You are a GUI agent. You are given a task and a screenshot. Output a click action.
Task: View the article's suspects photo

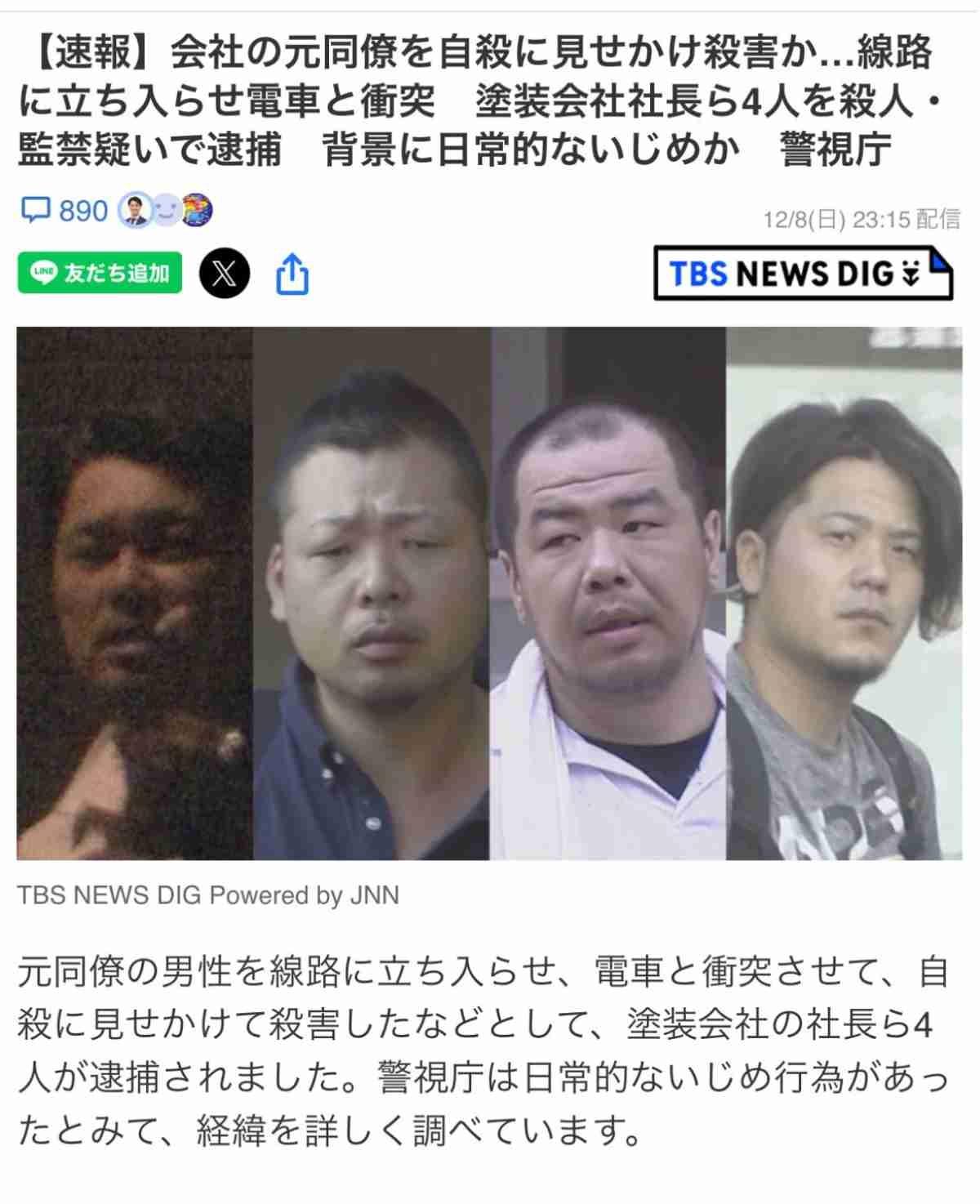[489, 593]
